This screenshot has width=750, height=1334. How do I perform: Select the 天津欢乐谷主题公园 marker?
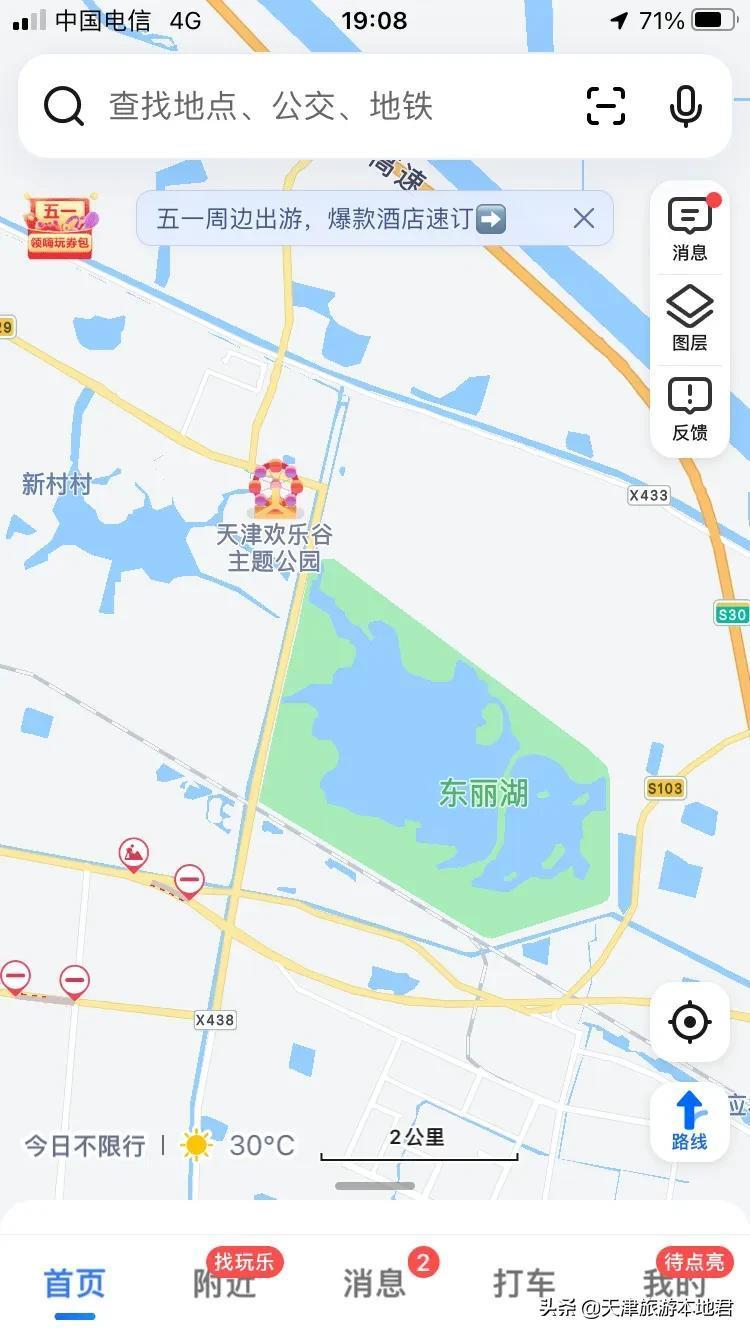276,490
